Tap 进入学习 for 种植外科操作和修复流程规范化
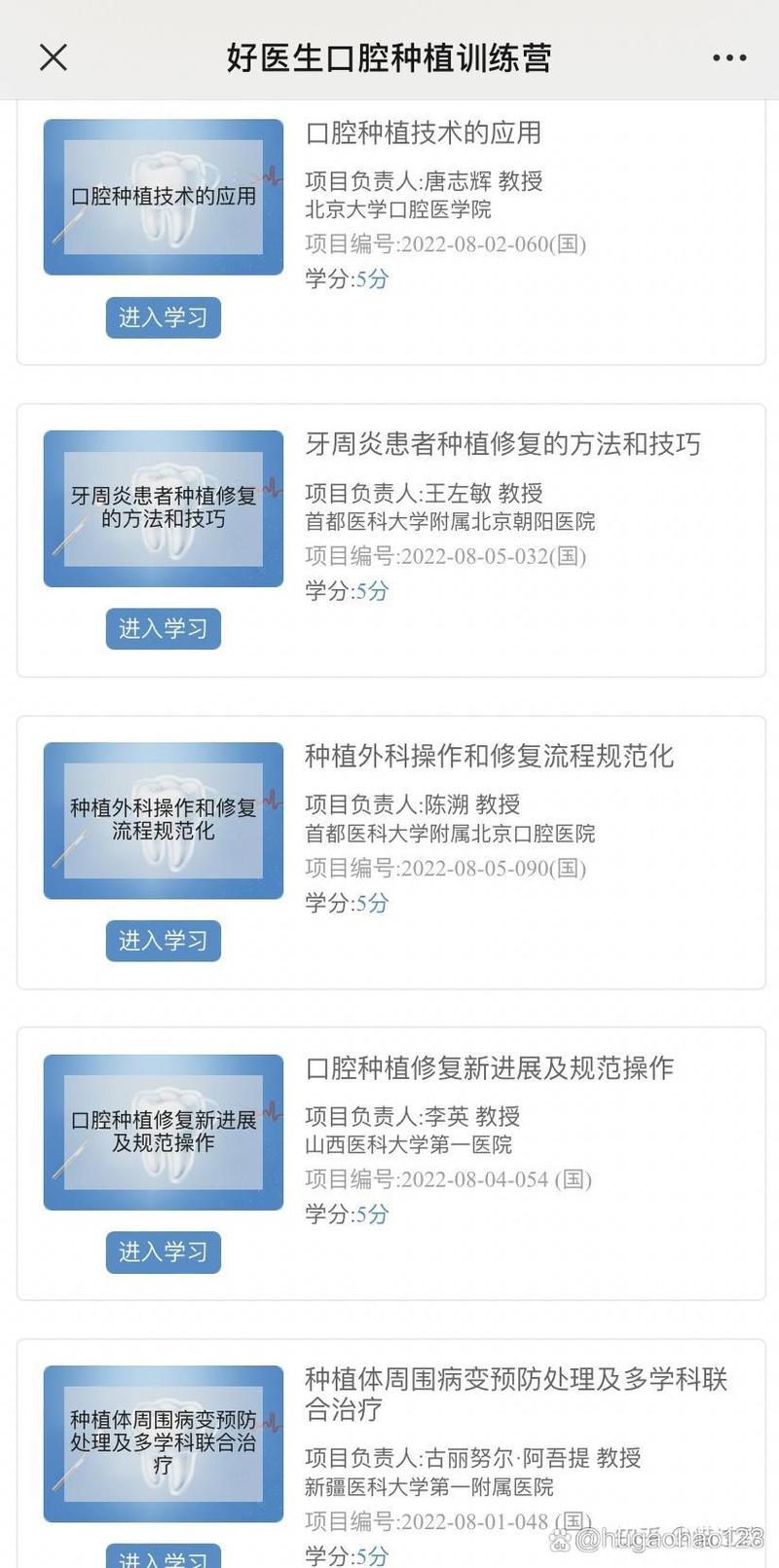This screenshot has height=1568, width=779. click(163, 941)
